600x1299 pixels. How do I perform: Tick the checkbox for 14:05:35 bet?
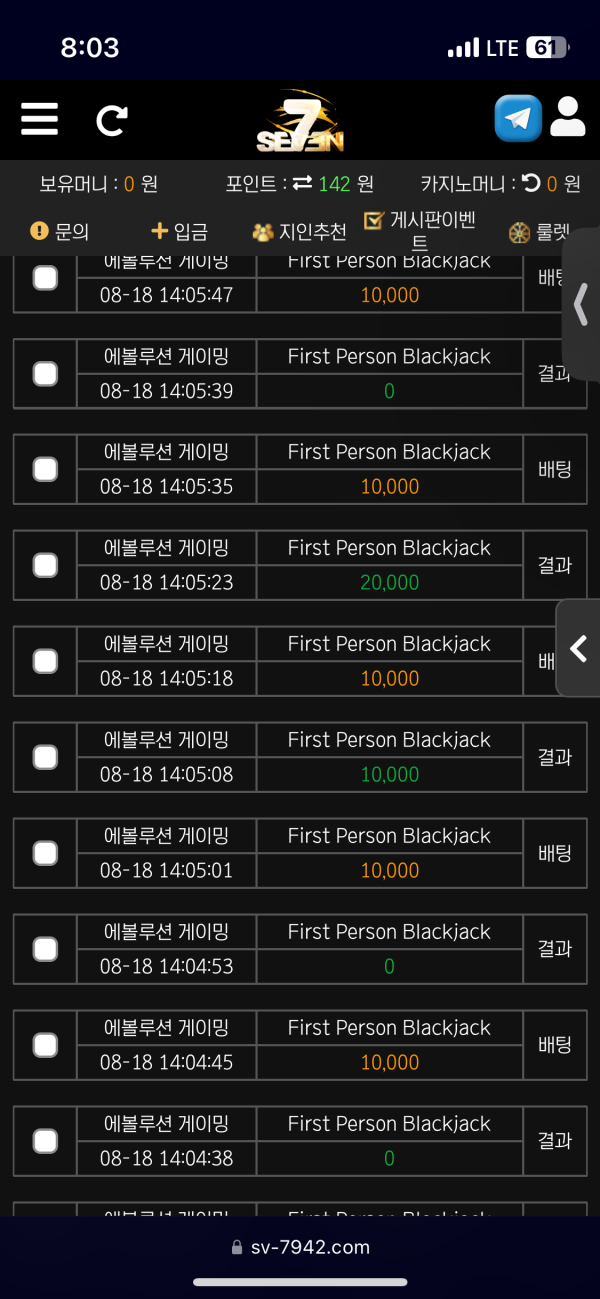point(45,469)
